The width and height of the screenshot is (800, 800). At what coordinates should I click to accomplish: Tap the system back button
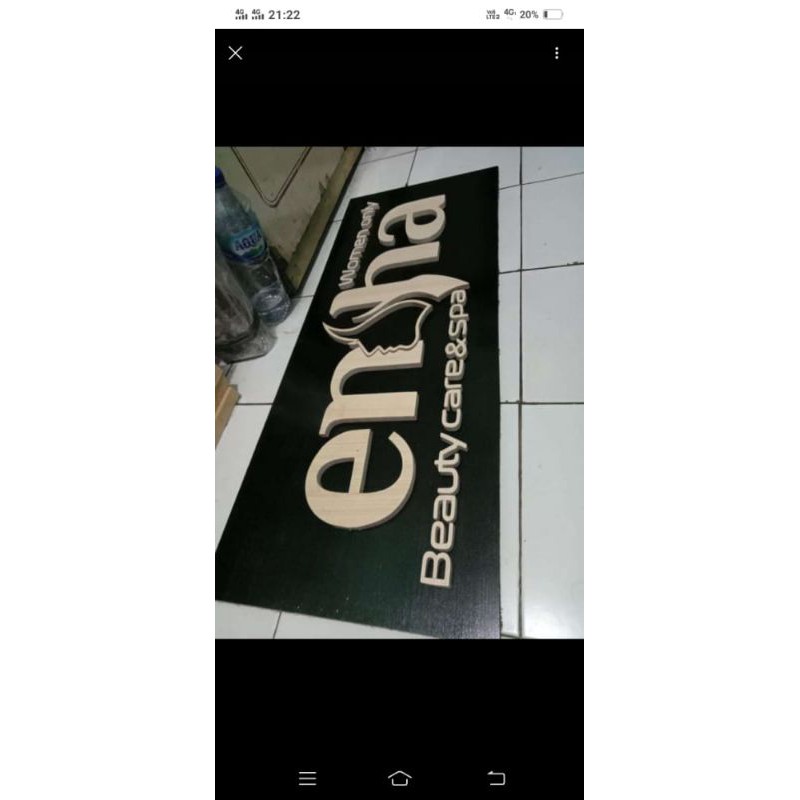tap(496, 778)
